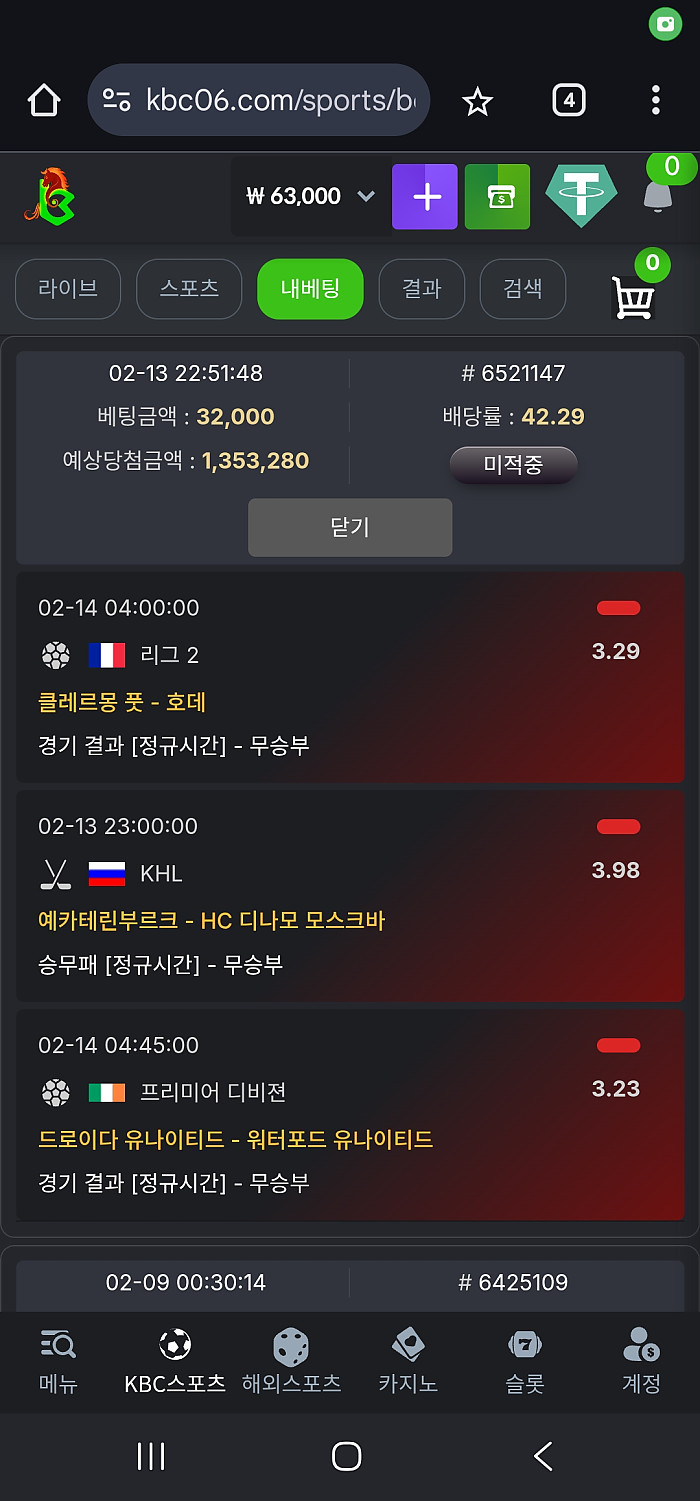Switch to the 스포츠 tab

click(189, 289)
